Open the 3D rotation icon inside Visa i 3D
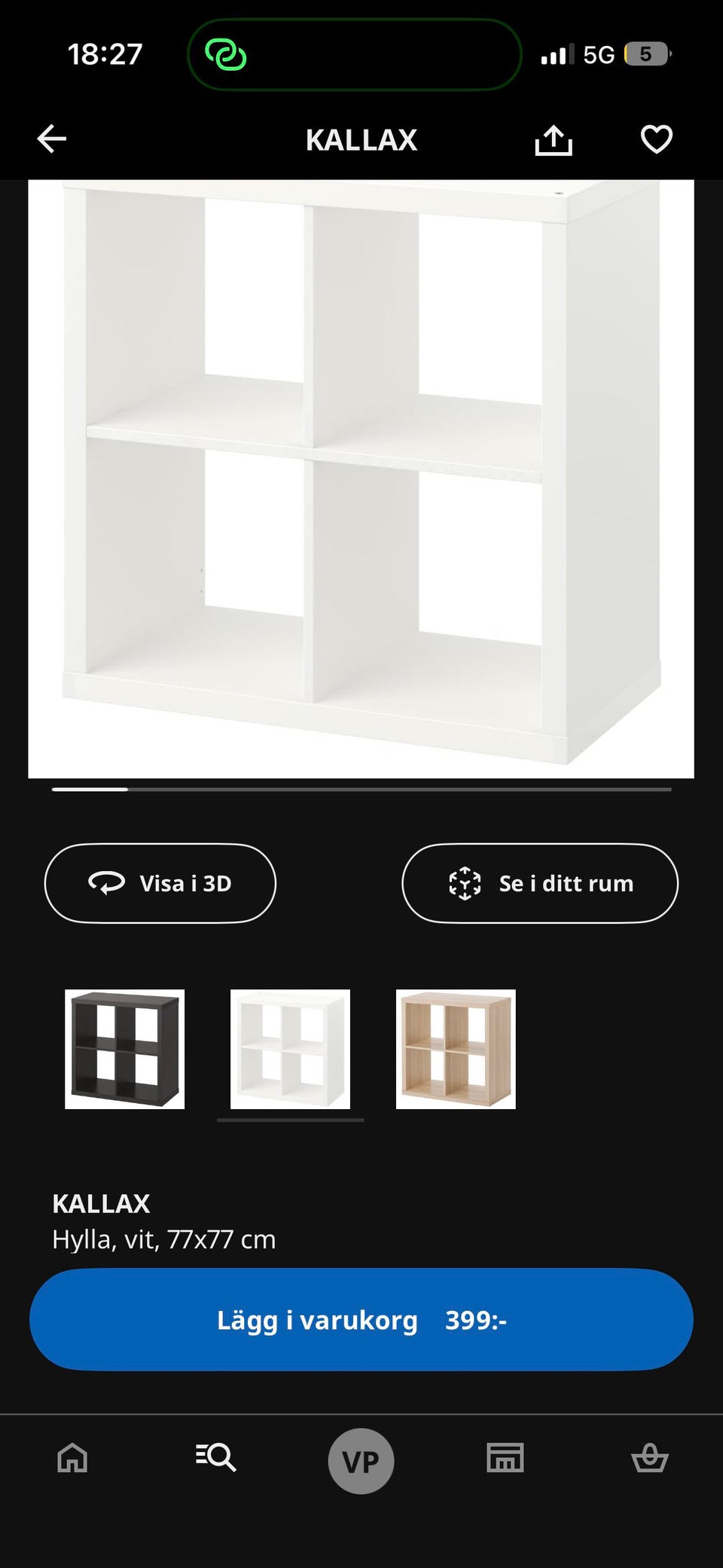Screen dimensions: 723x1568 click(x=105, y=883)
